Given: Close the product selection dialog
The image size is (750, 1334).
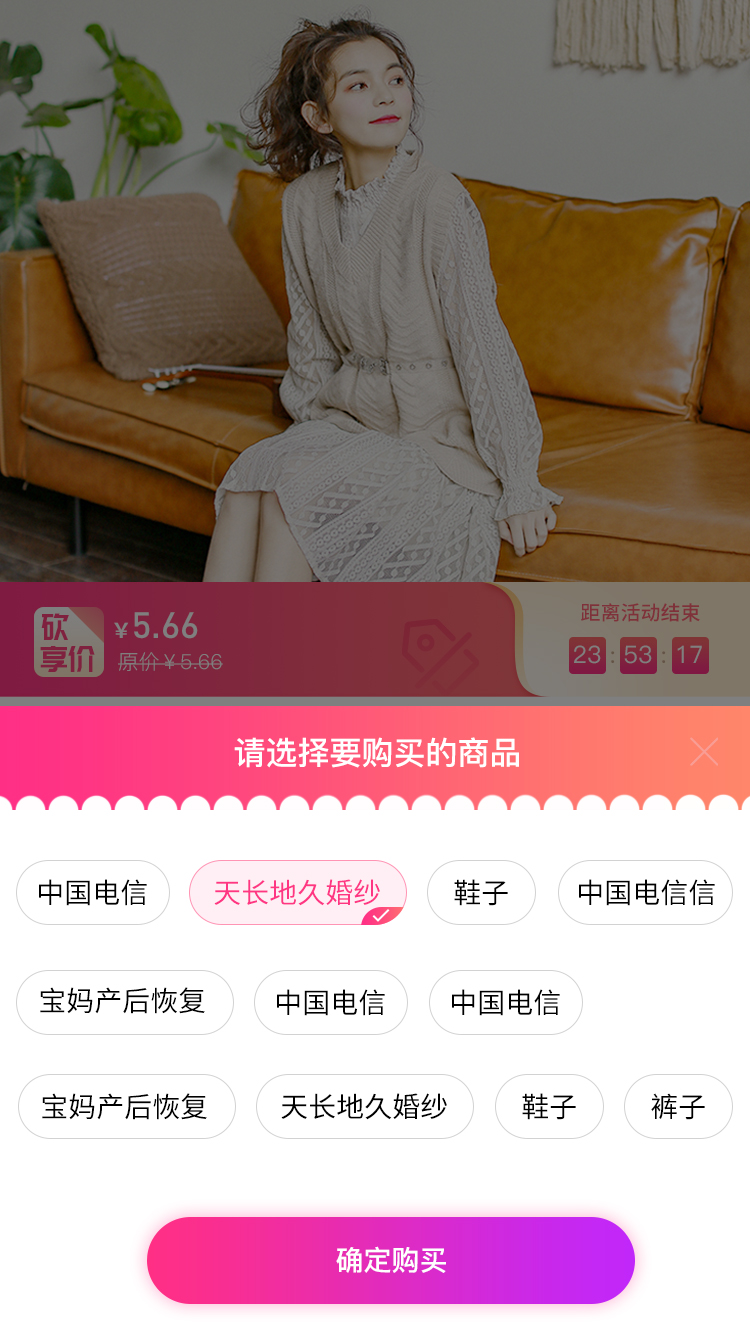Looking at the screenshot, I should (704, 752).
